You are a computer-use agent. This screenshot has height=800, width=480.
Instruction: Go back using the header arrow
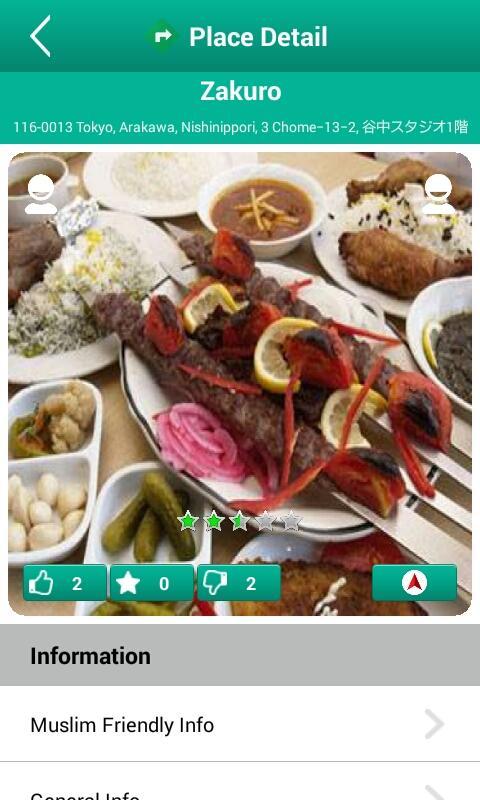pyautogui.click(x=40, y=36)
